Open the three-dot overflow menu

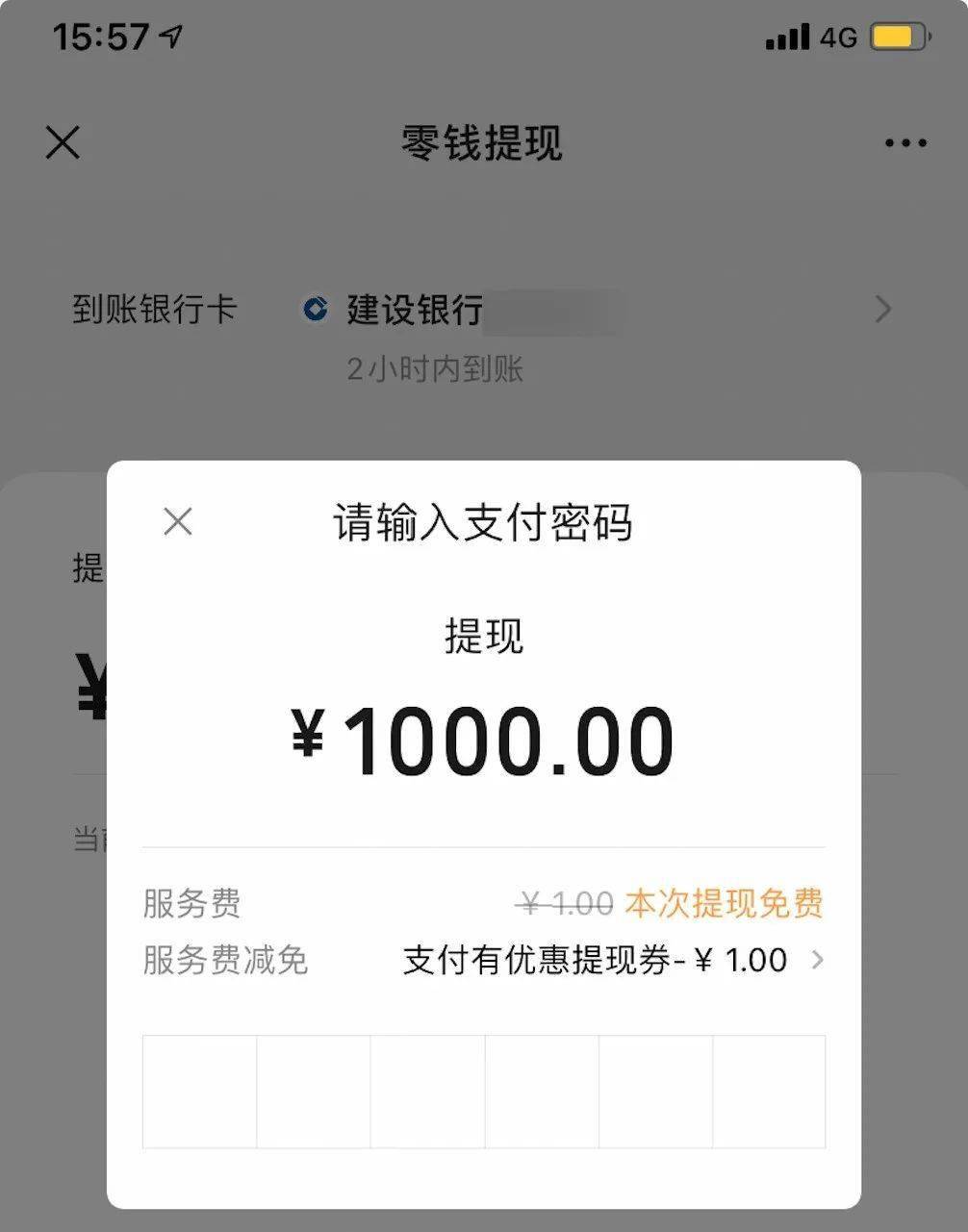(x=904, y=144)
